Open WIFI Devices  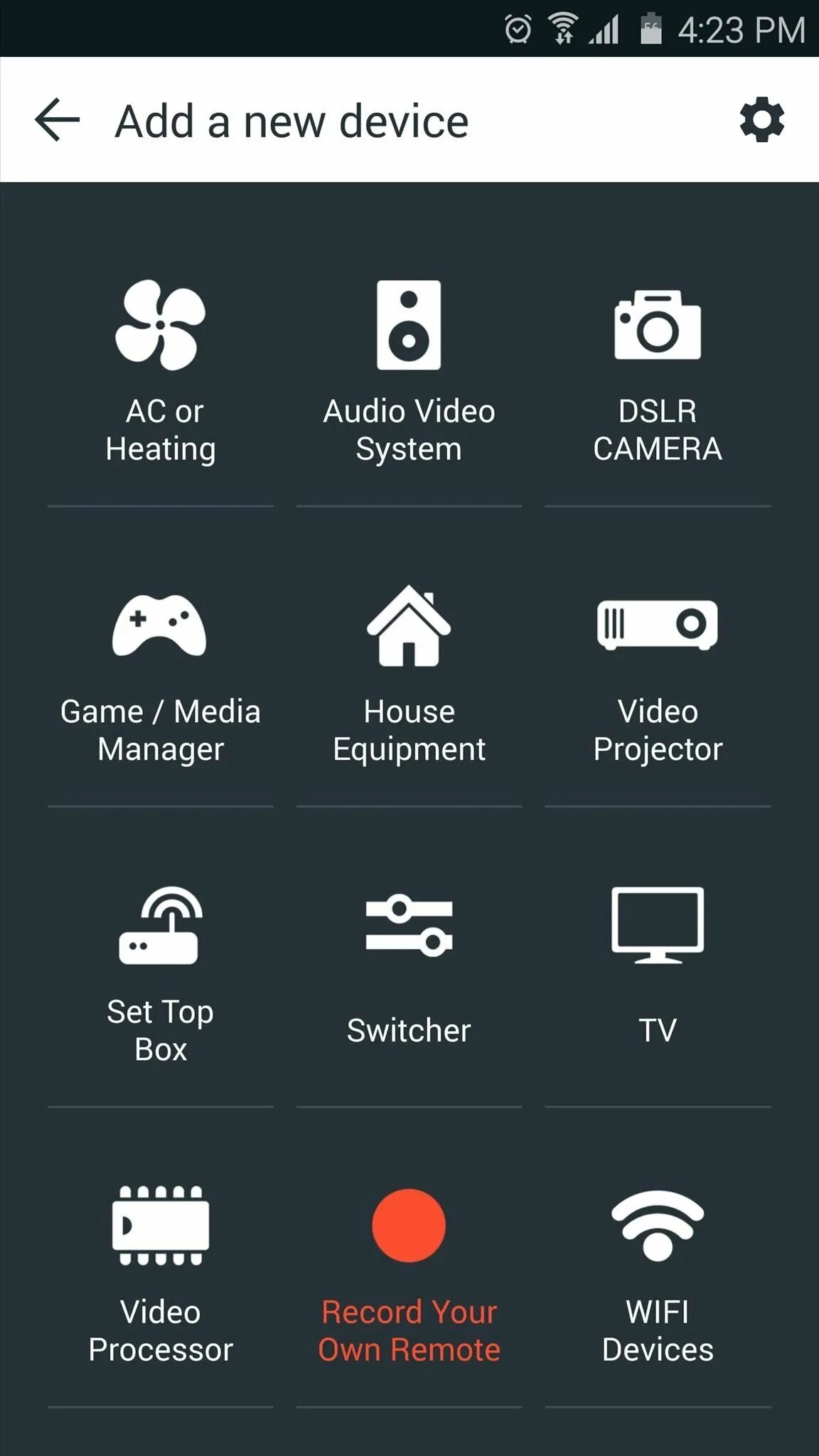pyautogui.click(x=658, y=1273)
